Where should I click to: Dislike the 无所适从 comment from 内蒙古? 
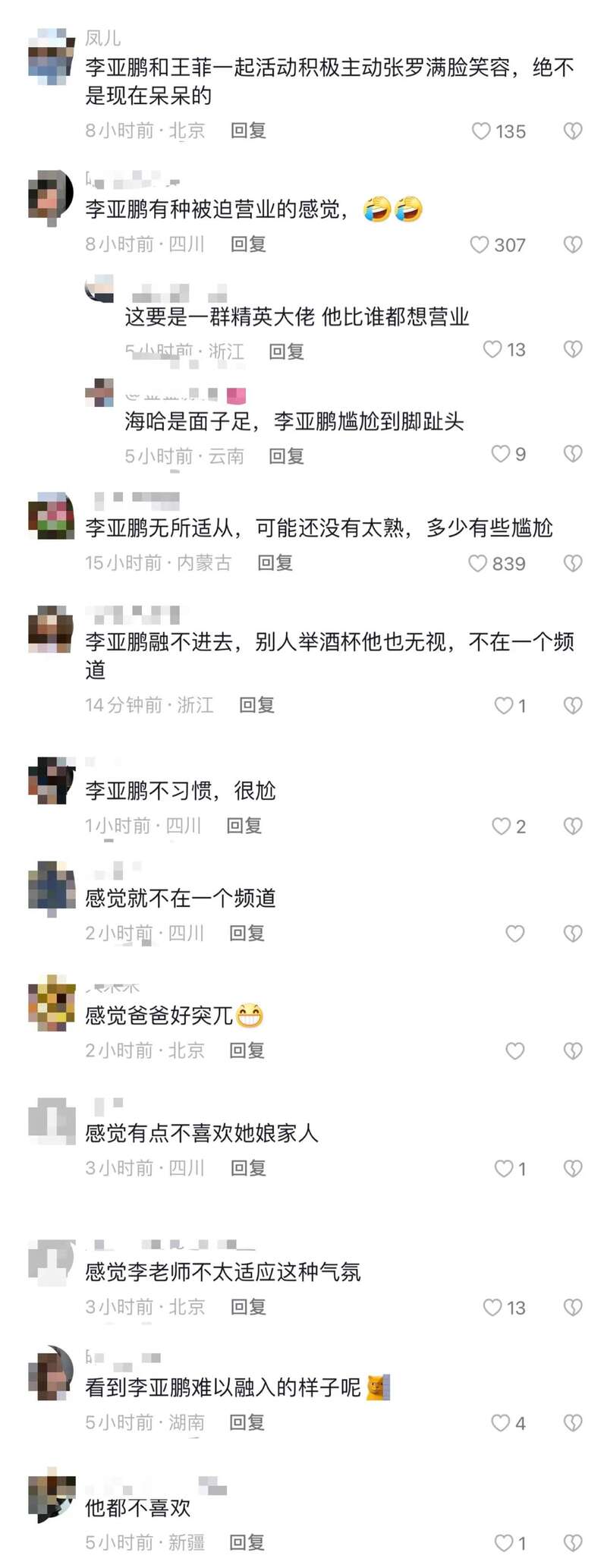click(573, 563)
